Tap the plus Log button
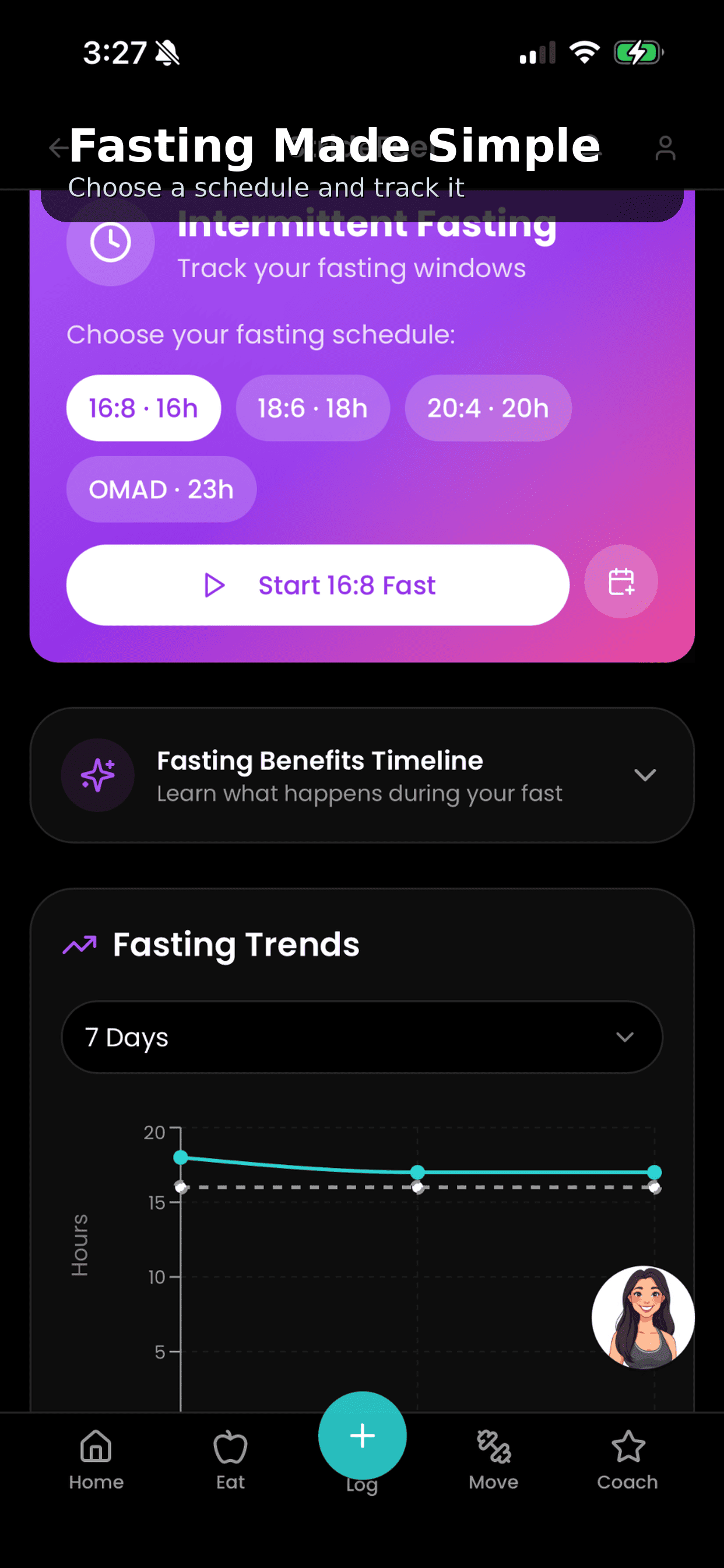The image size is (724, 1568). coord(362,1436)
